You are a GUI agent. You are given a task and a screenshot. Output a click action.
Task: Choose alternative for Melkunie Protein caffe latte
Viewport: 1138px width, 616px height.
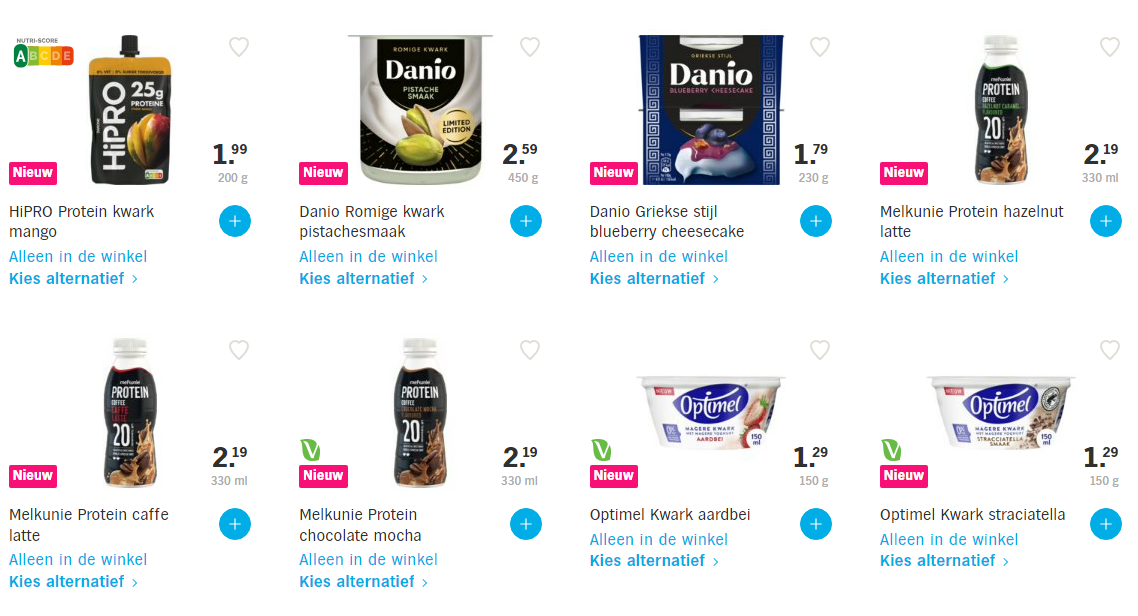[x=73, y=582]
